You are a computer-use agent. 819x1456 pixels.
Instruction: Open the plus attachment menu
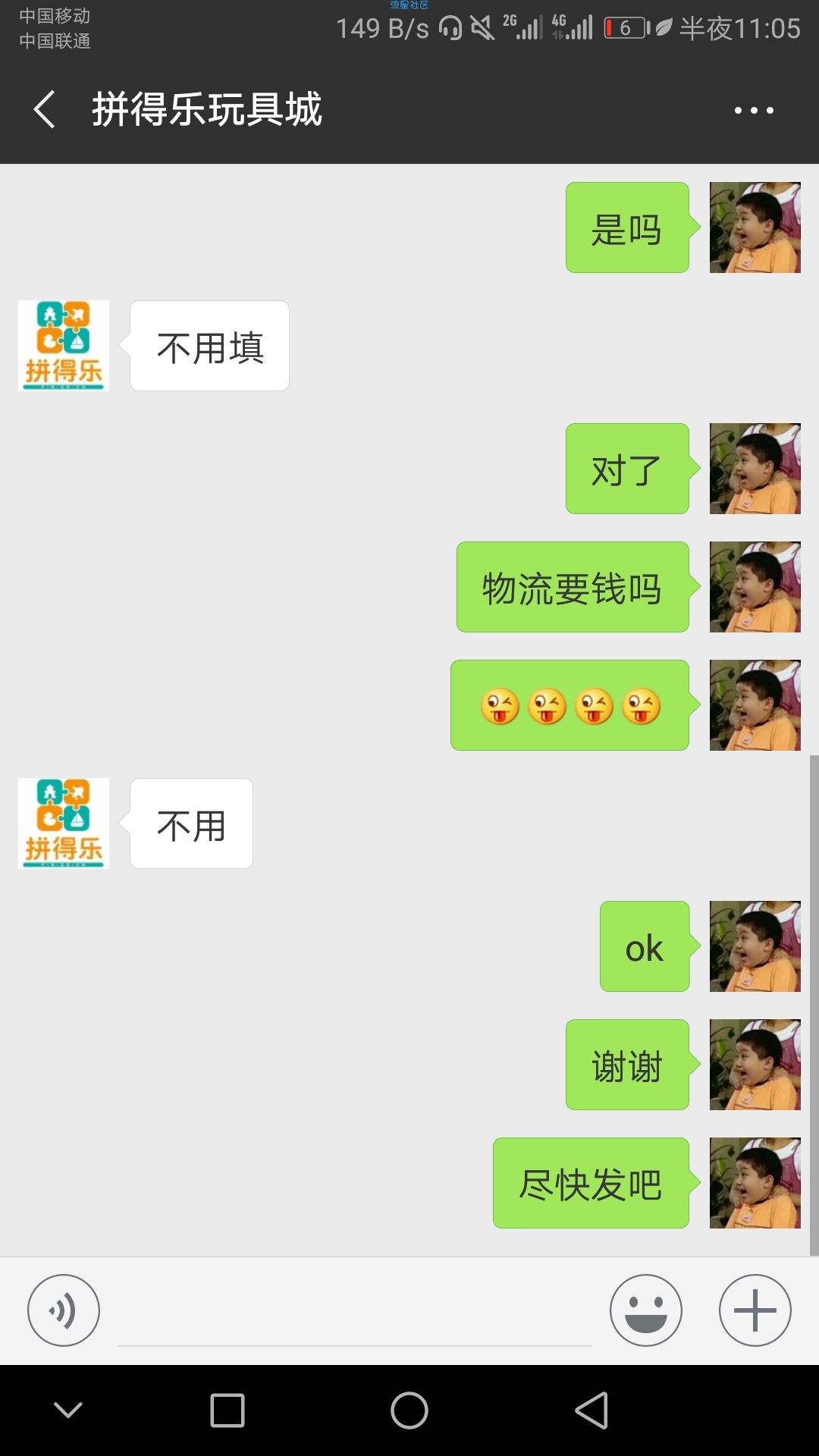click(x=755, y=1310)
